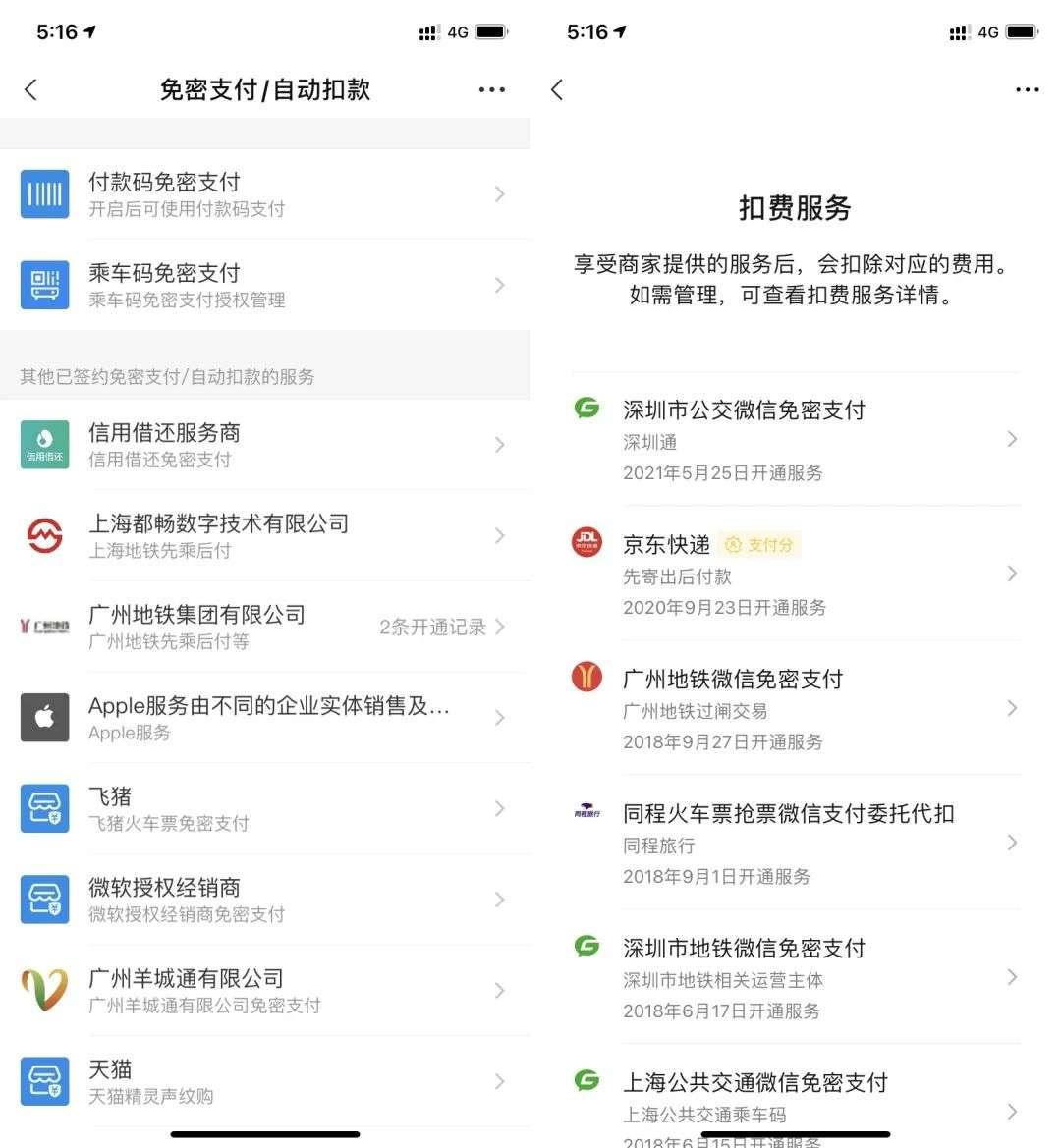Open 微软授权经销商 row

265,900
